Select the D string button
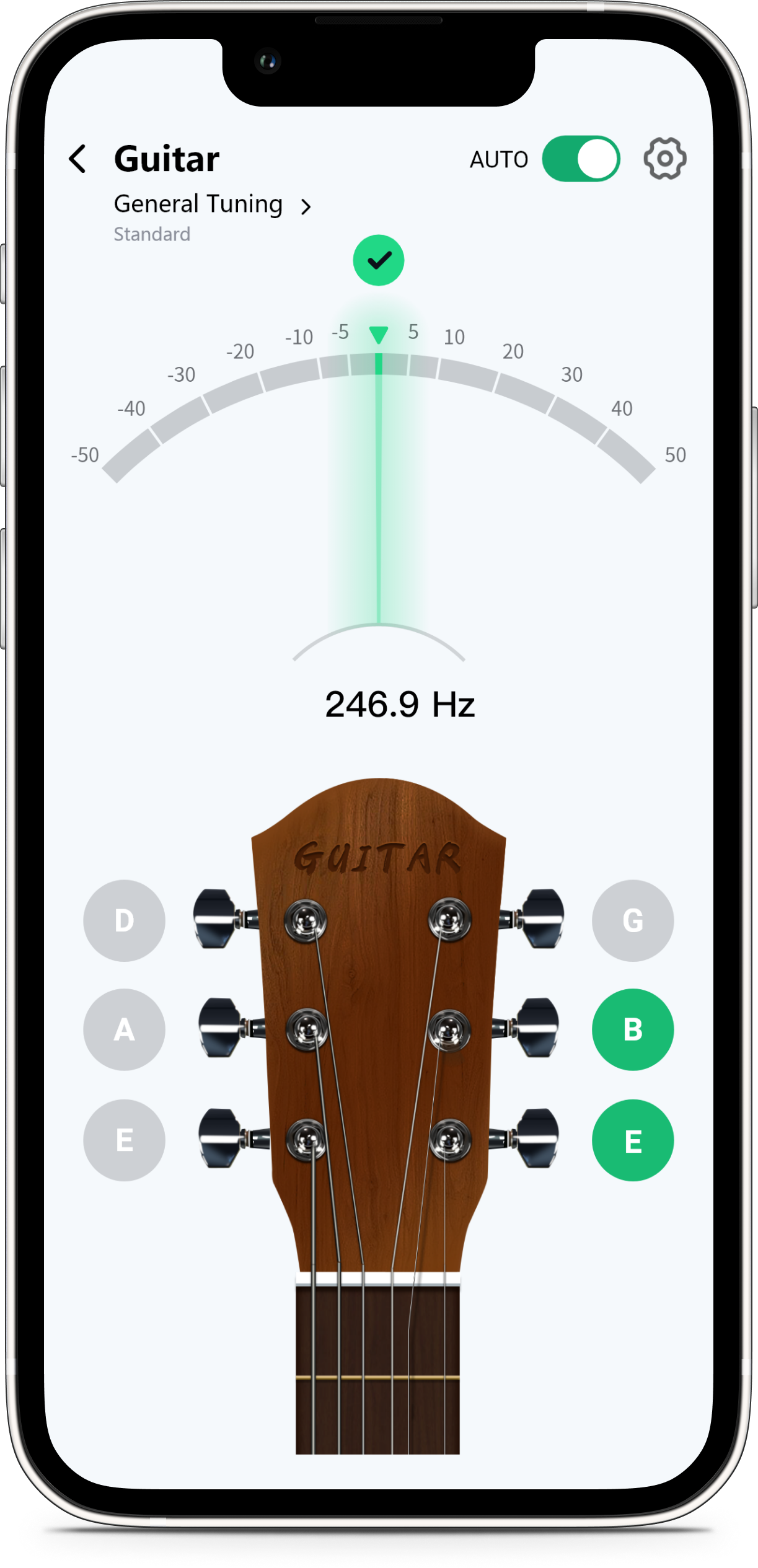The height and width of the screenshot is (1568, 758). tap(124, 920)
